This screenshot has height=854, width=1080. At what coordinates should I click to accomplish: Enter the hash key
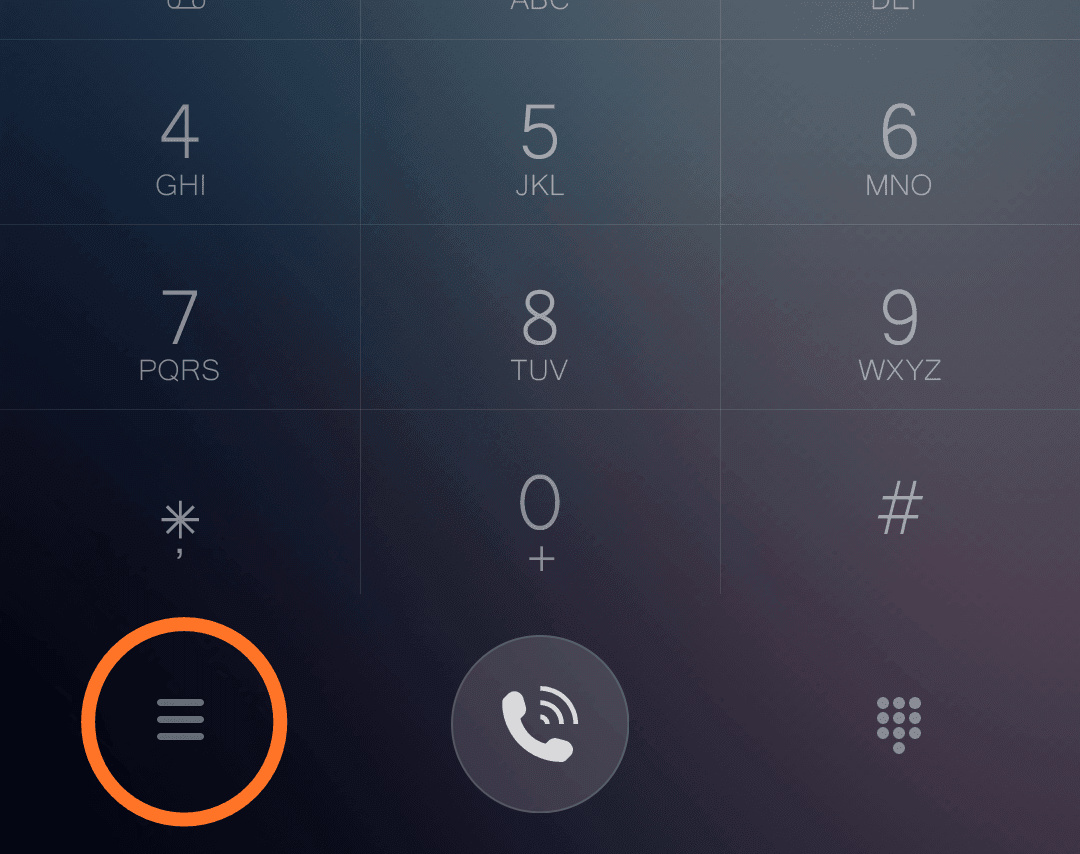point(898,510)
